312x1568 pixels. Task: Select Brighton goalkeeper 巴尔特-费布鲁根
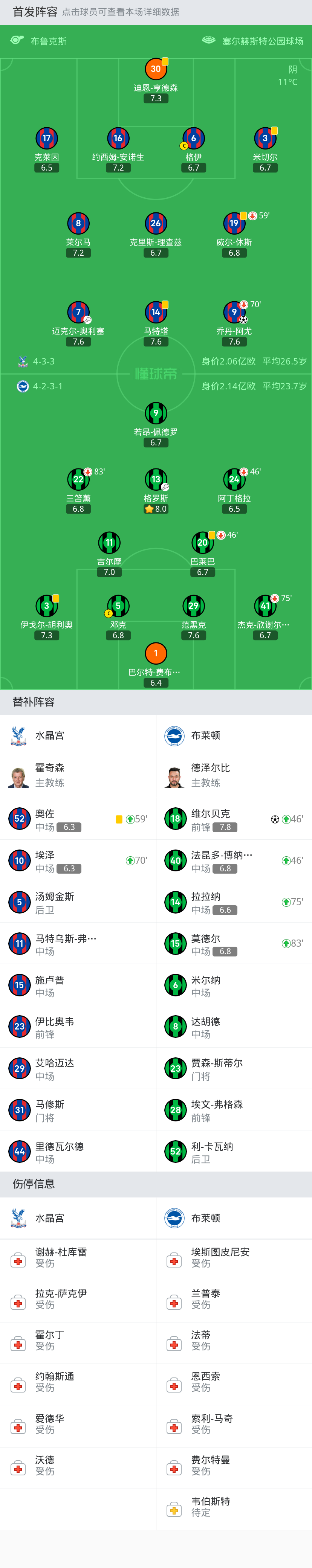click(x=156, y=654)
